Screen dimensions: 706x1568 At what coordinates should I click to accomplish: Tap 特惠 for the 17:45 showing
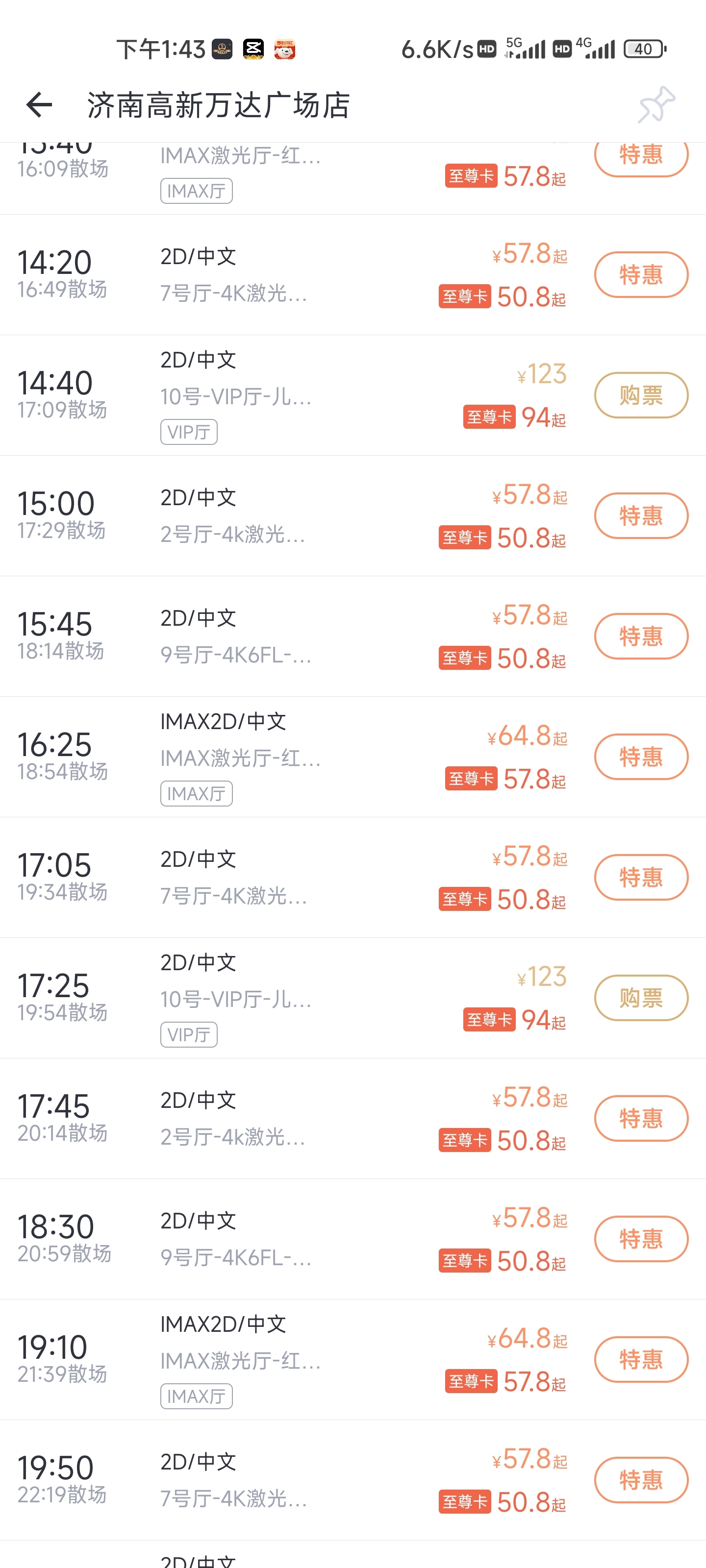click(641, 1118)
